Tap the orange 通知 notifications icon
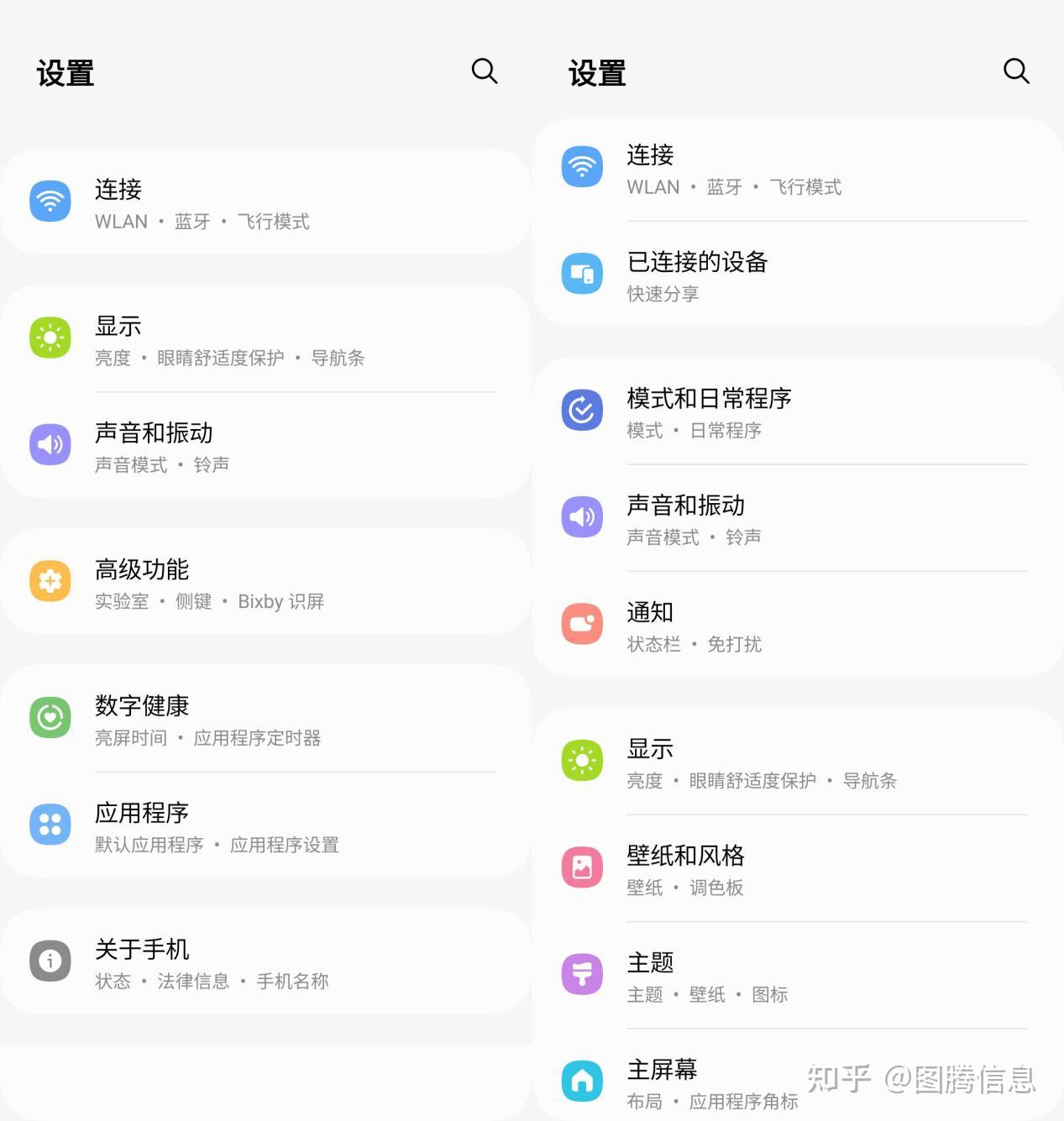The width and height of the screenshot is (1064, 1121). (582, 624)
